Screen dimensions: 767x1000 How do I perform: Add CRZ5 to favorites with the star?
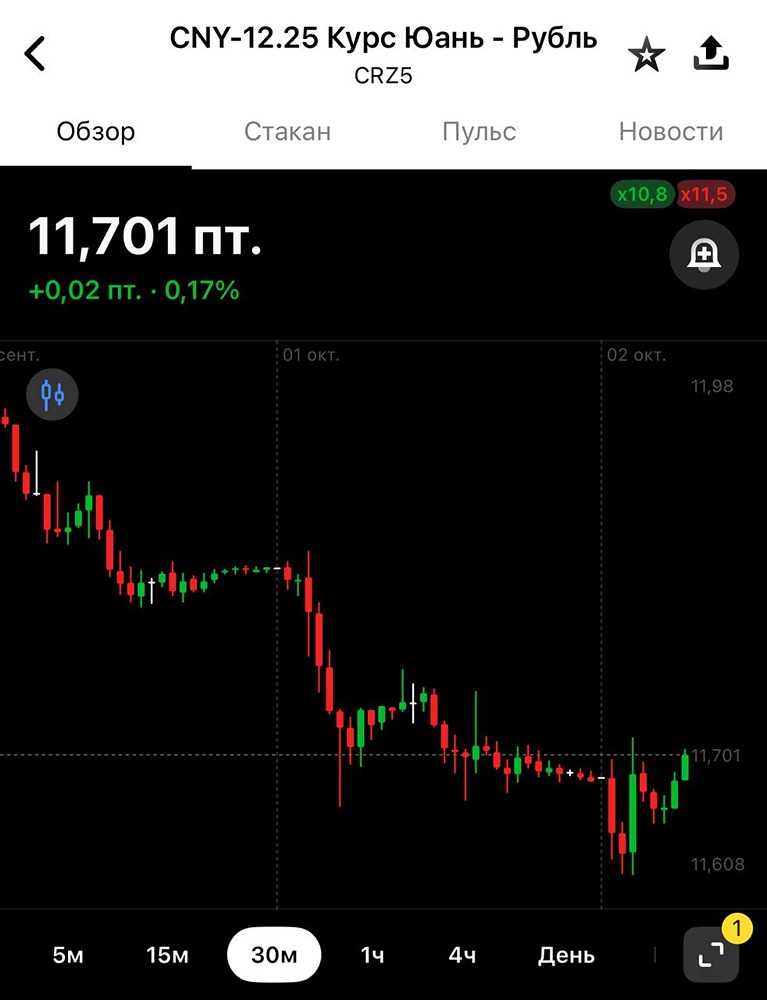(x=646, y=56)
